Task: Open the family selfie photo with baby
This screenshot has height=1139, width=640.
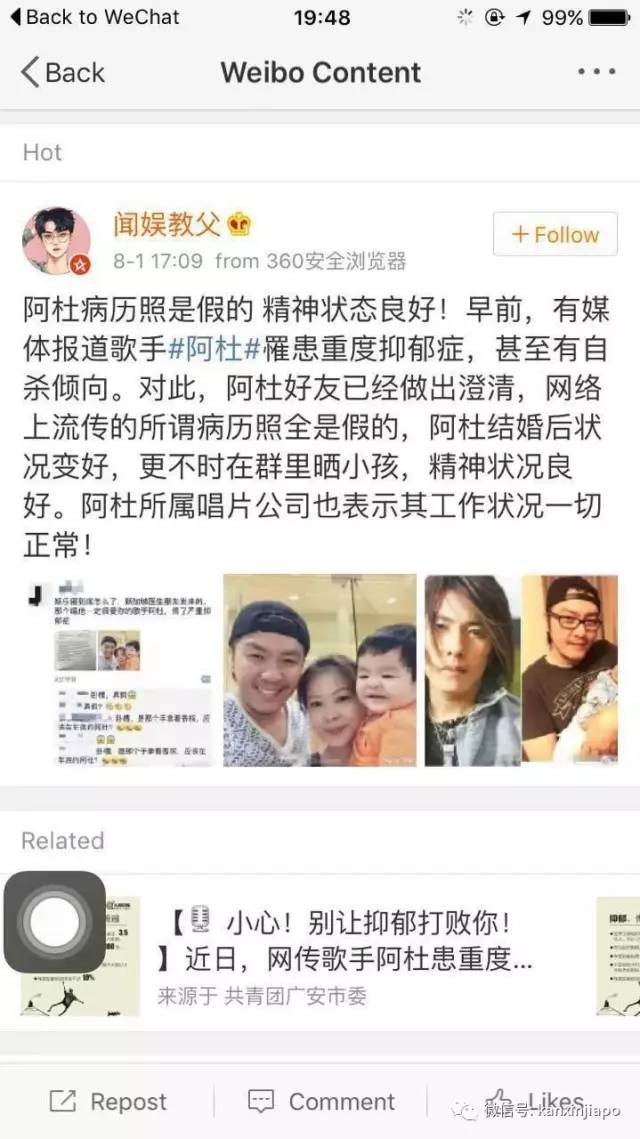Action: (x=319, y=670)
